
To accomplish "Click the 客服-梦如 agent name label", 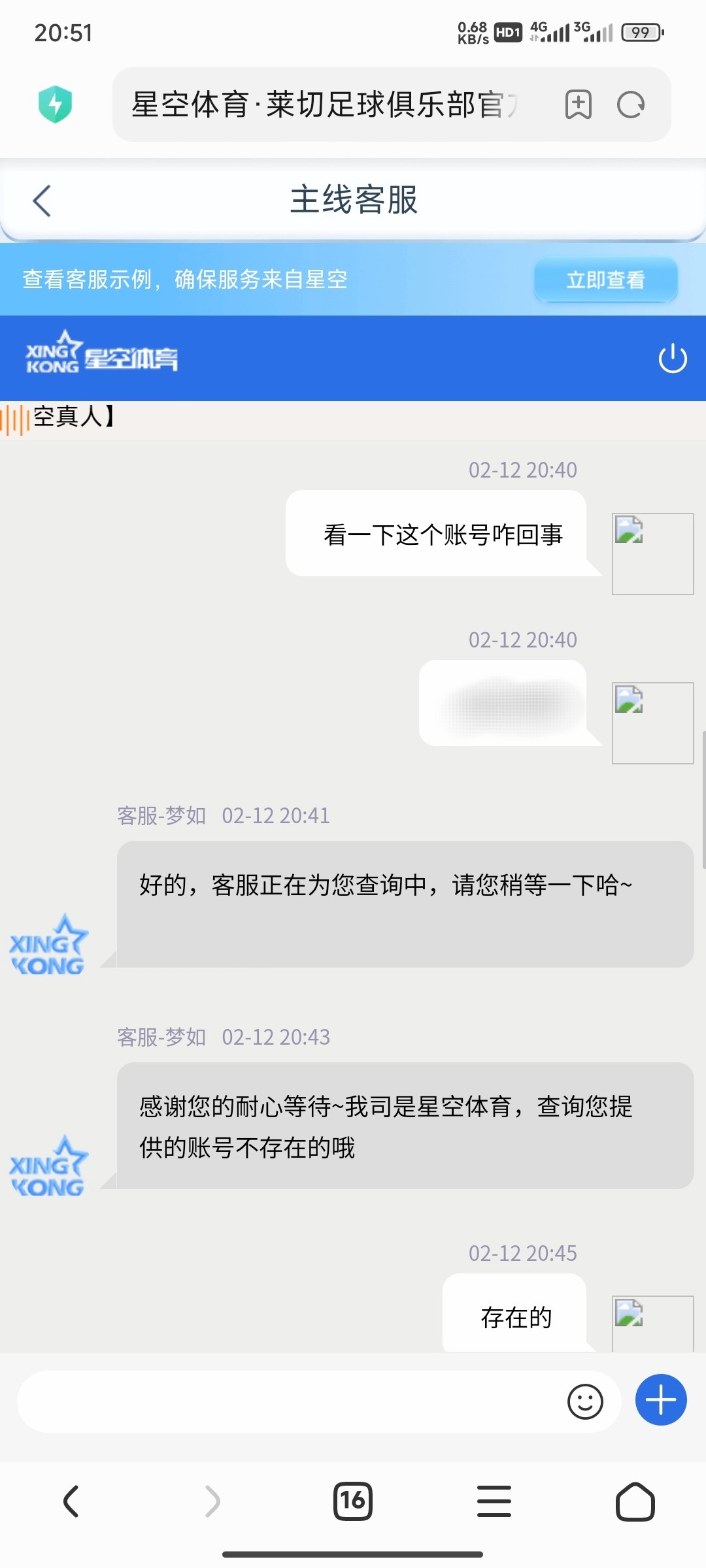I will tap(161, 815).
